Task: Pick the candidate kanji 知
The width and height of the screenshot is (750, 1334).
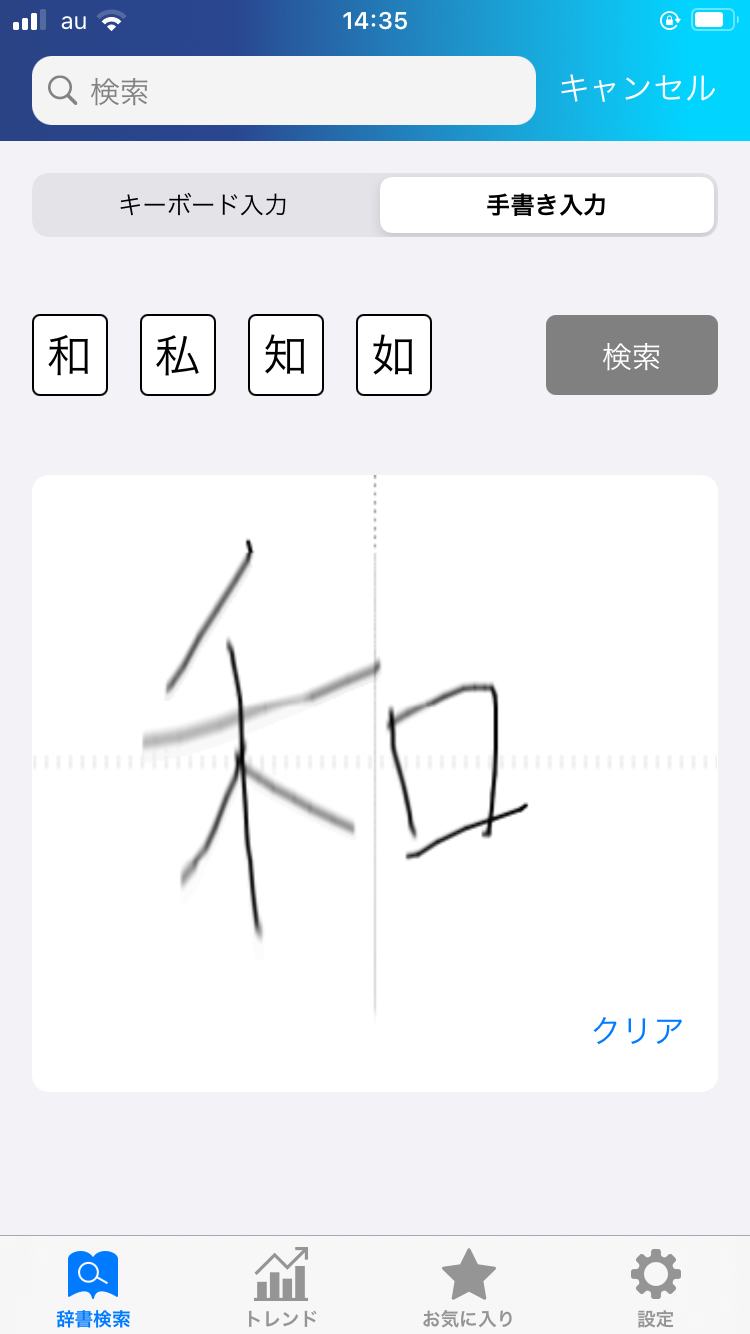Action: coord(286,355)
